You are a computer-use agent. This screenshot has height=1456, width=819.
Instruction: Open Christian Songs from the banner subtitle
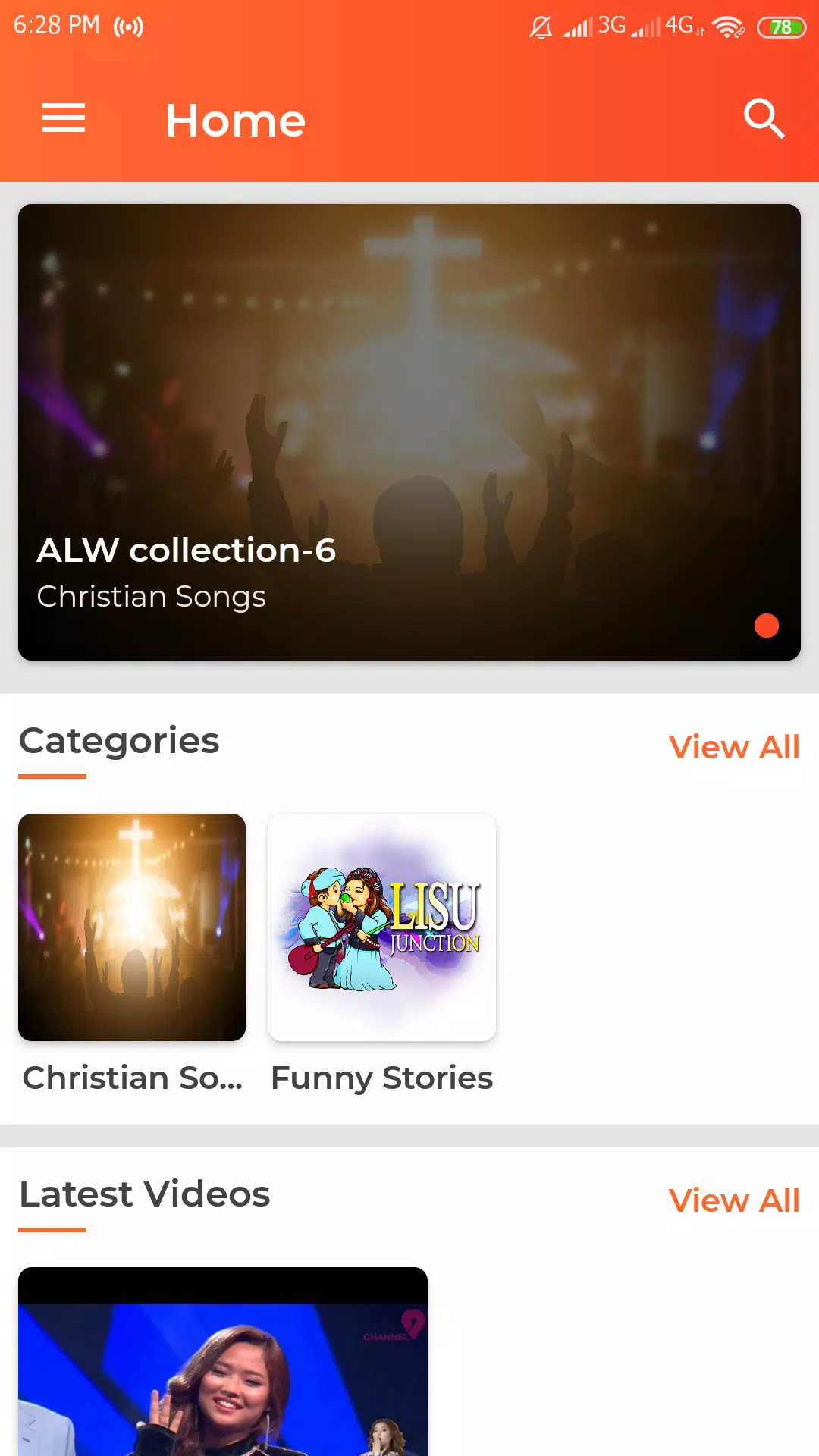152,597
